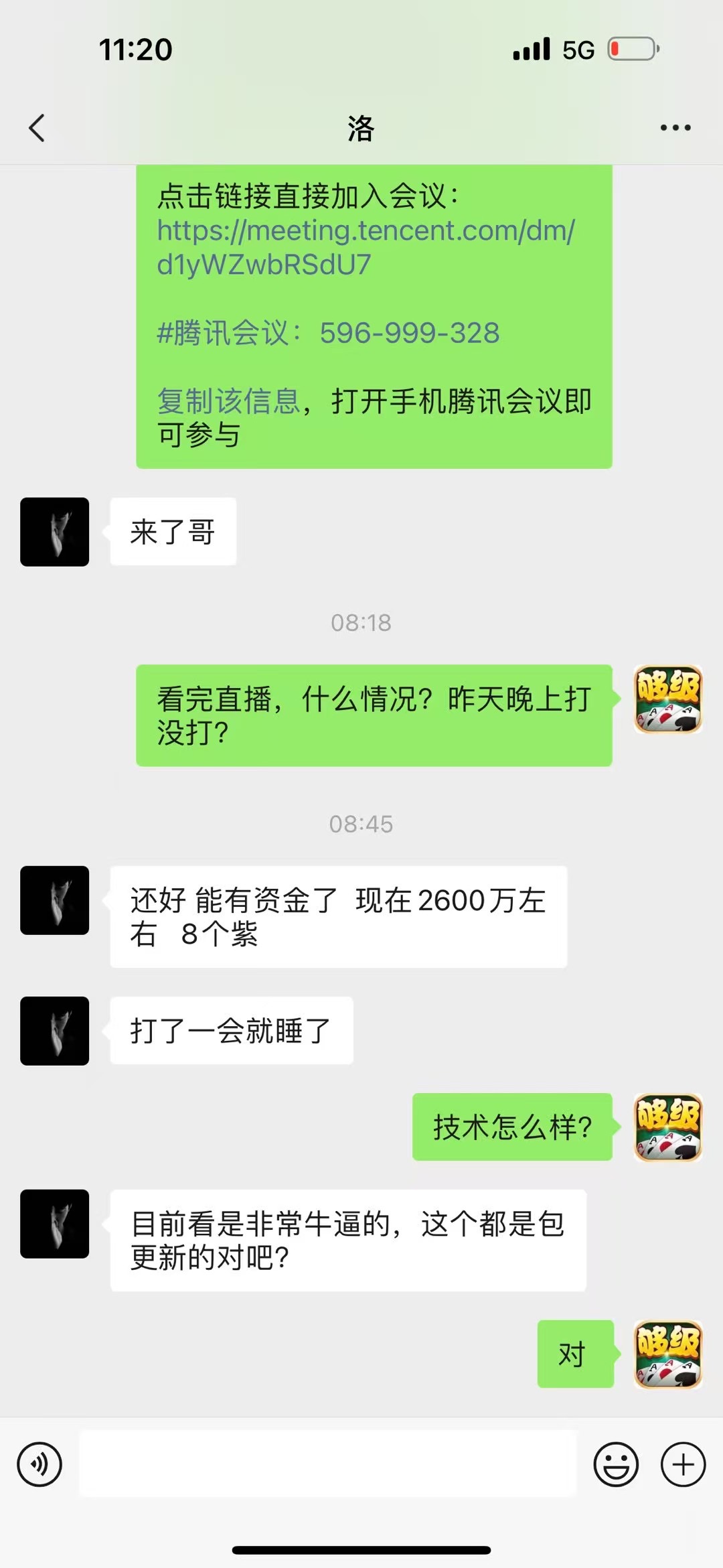This screenshot has width=723, height=1568.
Task: Tap the meeting number 596-999-328
Action: click(409, 333)
